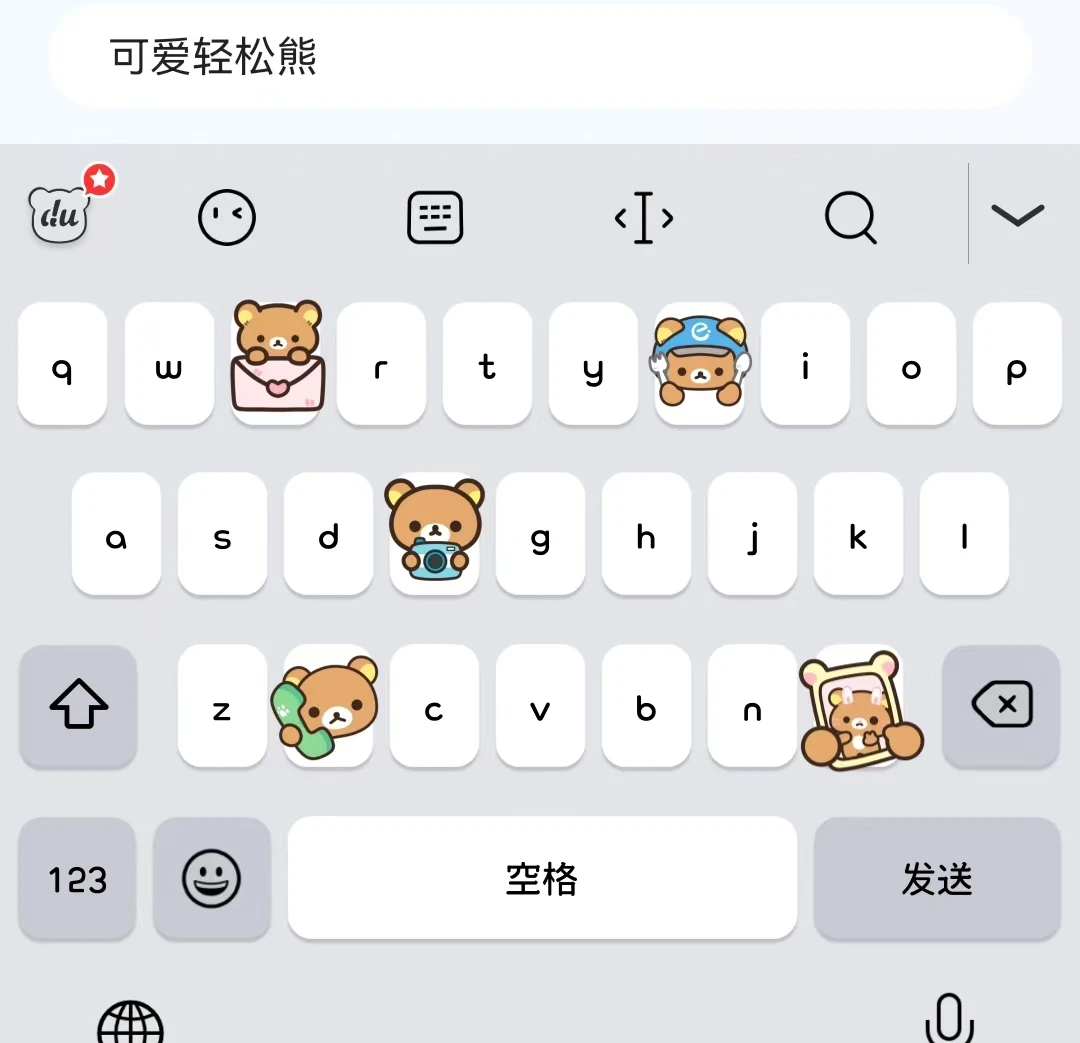Focus the text field containing 可爱轻松熊
The width and height of the screenshot is (1080, 1043).
coord(540,57)
